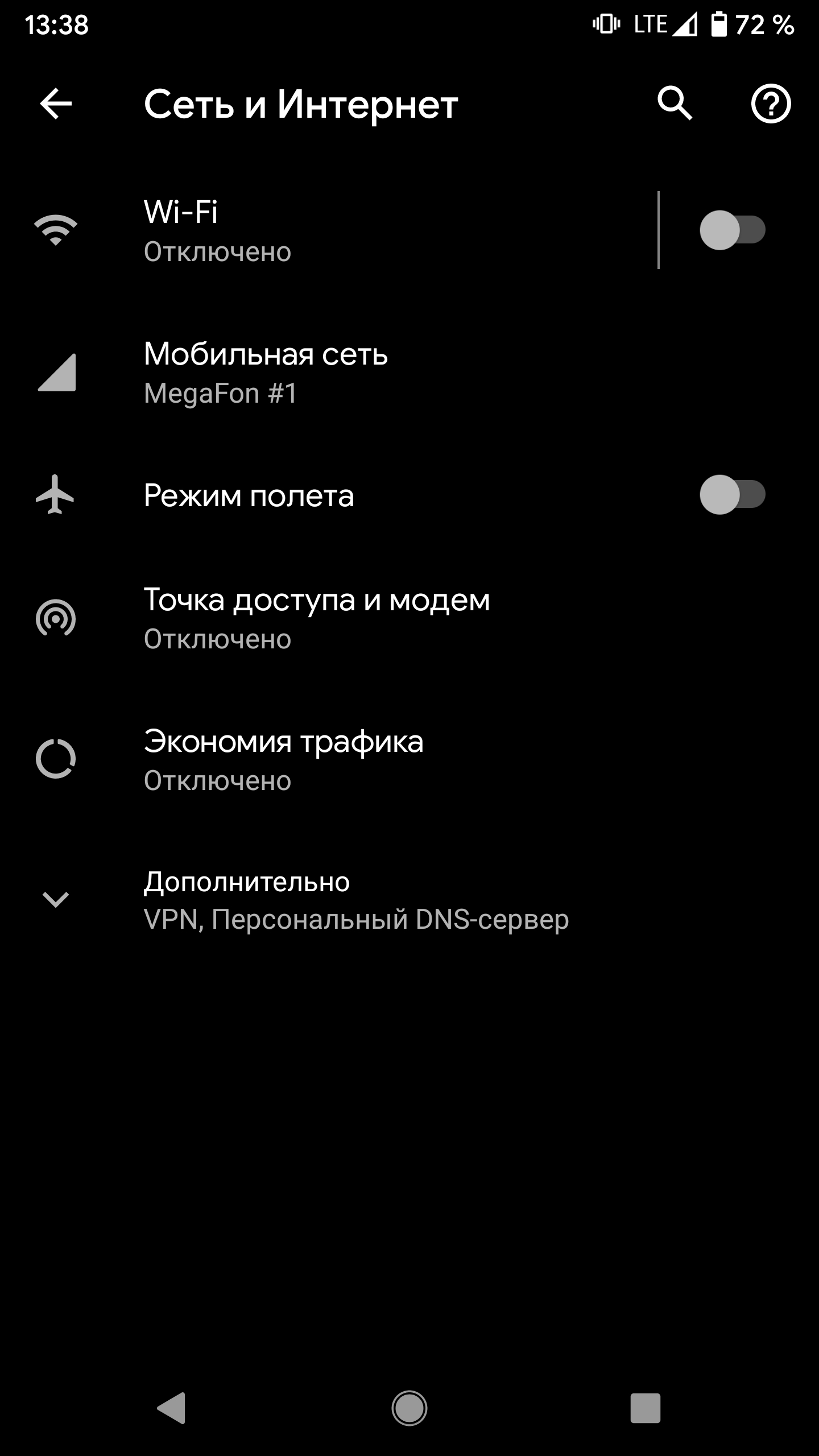Open recent apps from navigation bar
Viewport: 819px width, 1456px height.
645,1408
